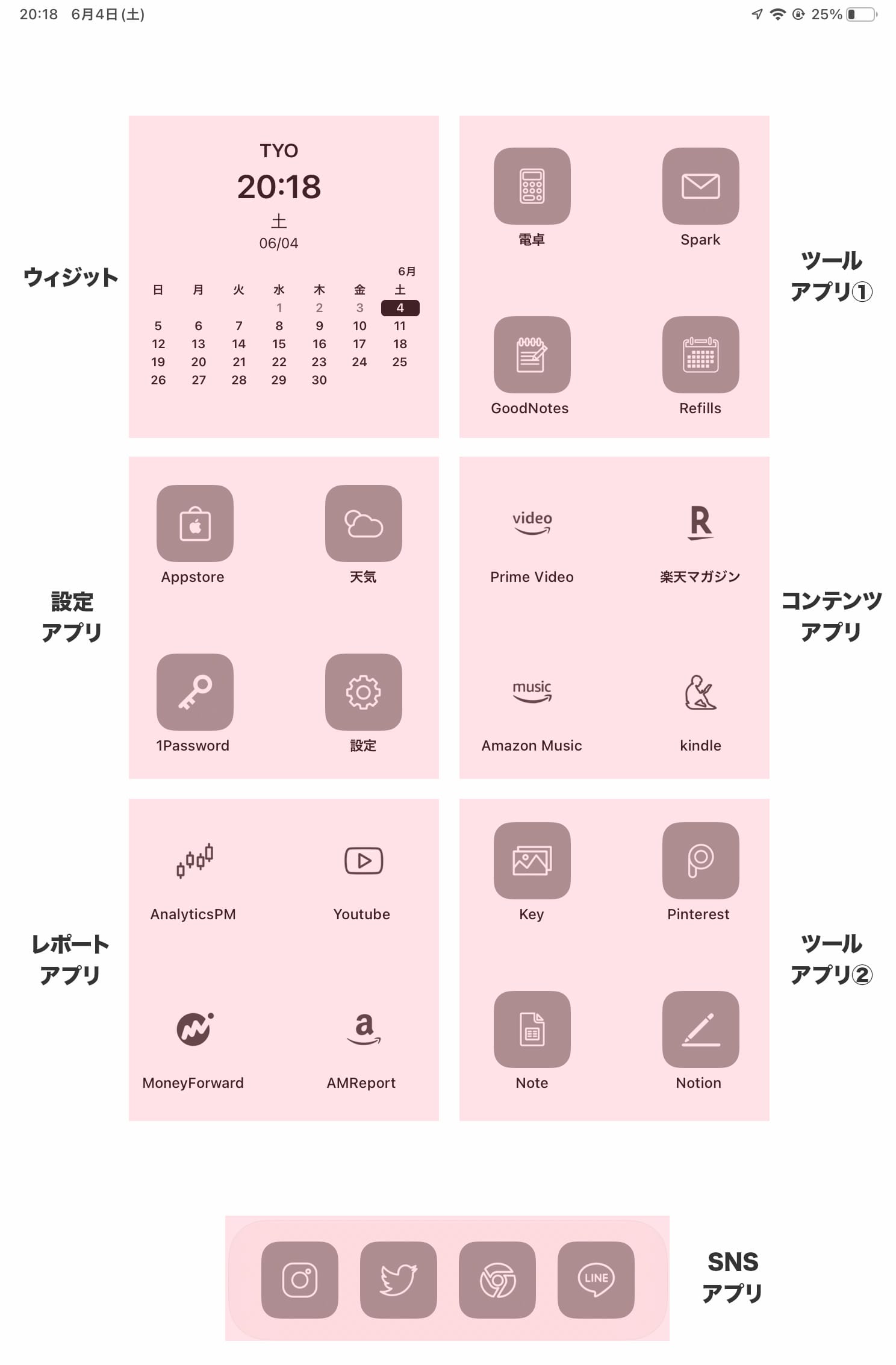Launch the MoneyForward app

click(194, 1030)
